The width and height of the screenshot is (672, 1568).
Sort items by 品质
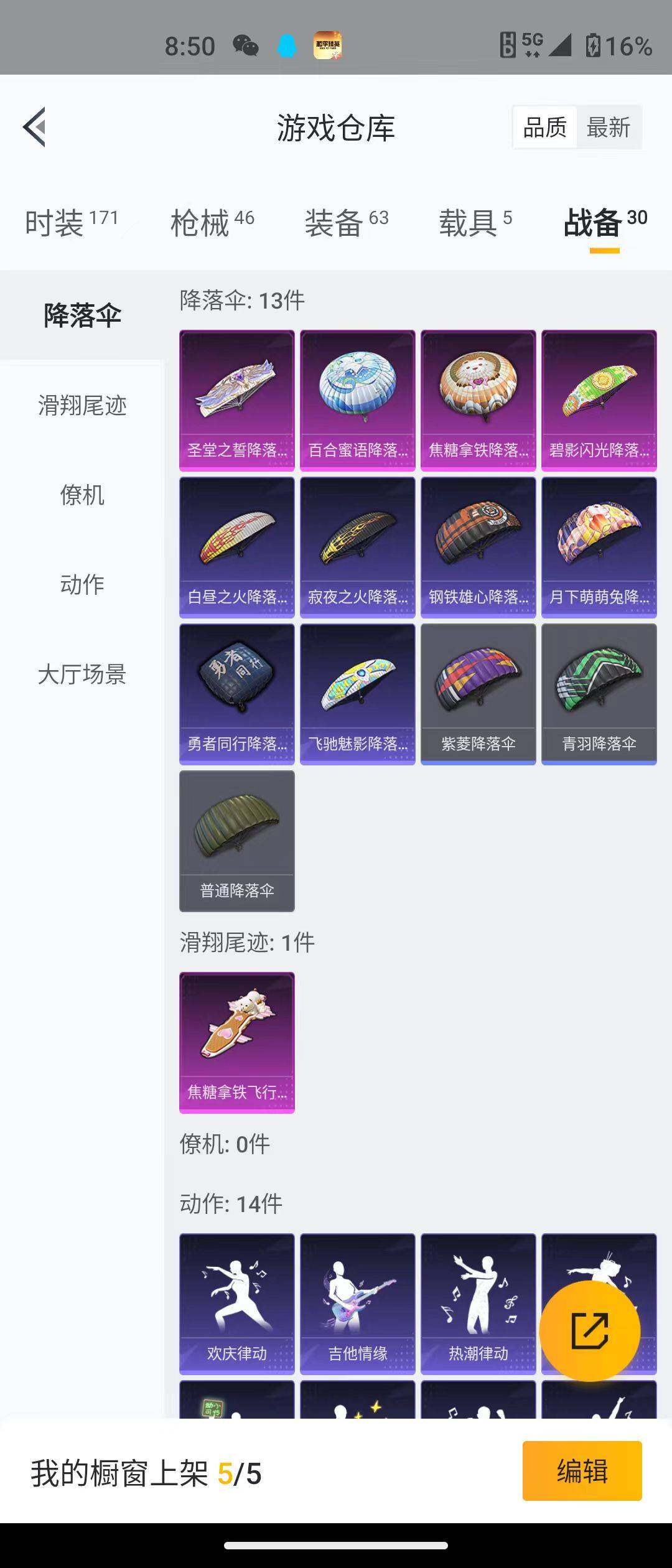(x=545, y=128)
